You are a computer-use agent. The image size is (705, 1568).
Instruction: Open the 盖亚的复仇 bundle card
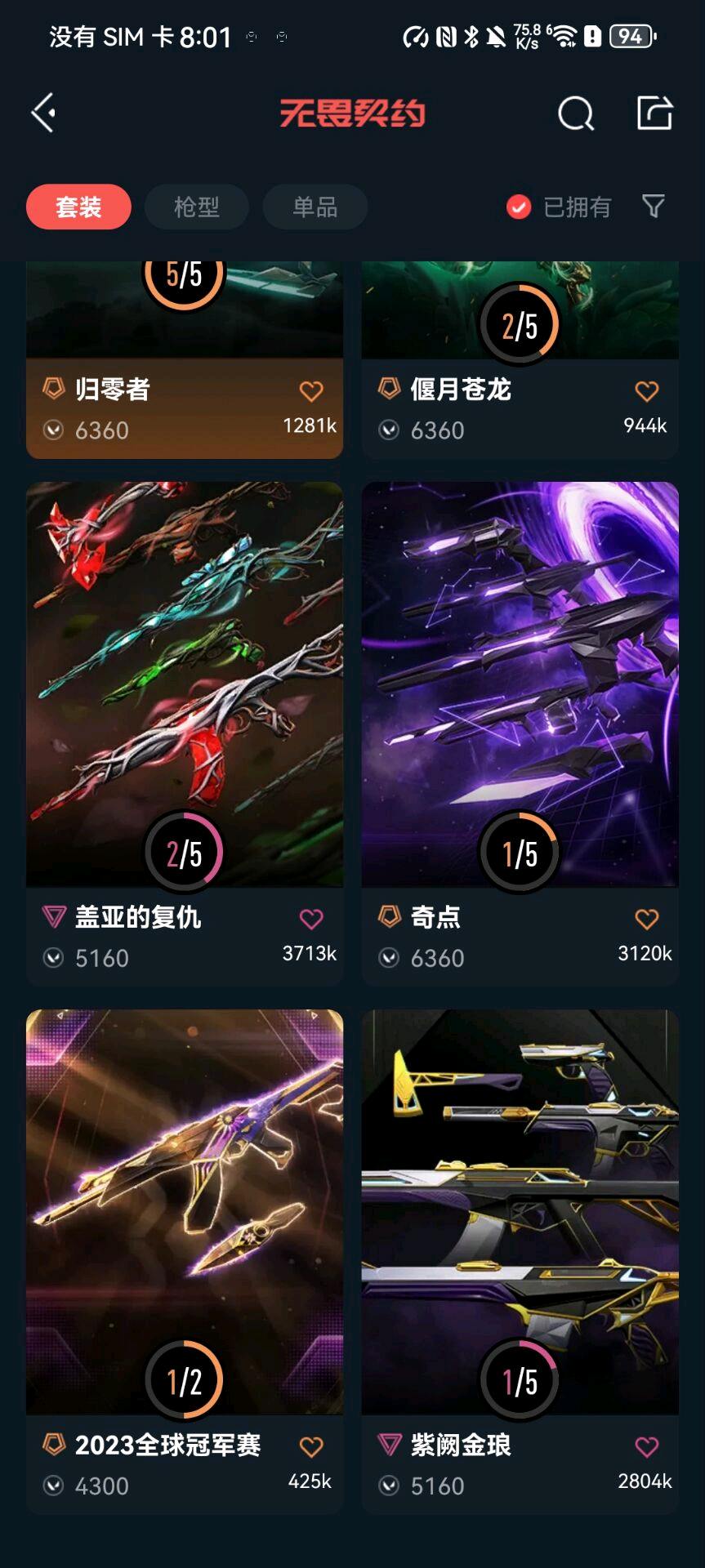point(185,734)
